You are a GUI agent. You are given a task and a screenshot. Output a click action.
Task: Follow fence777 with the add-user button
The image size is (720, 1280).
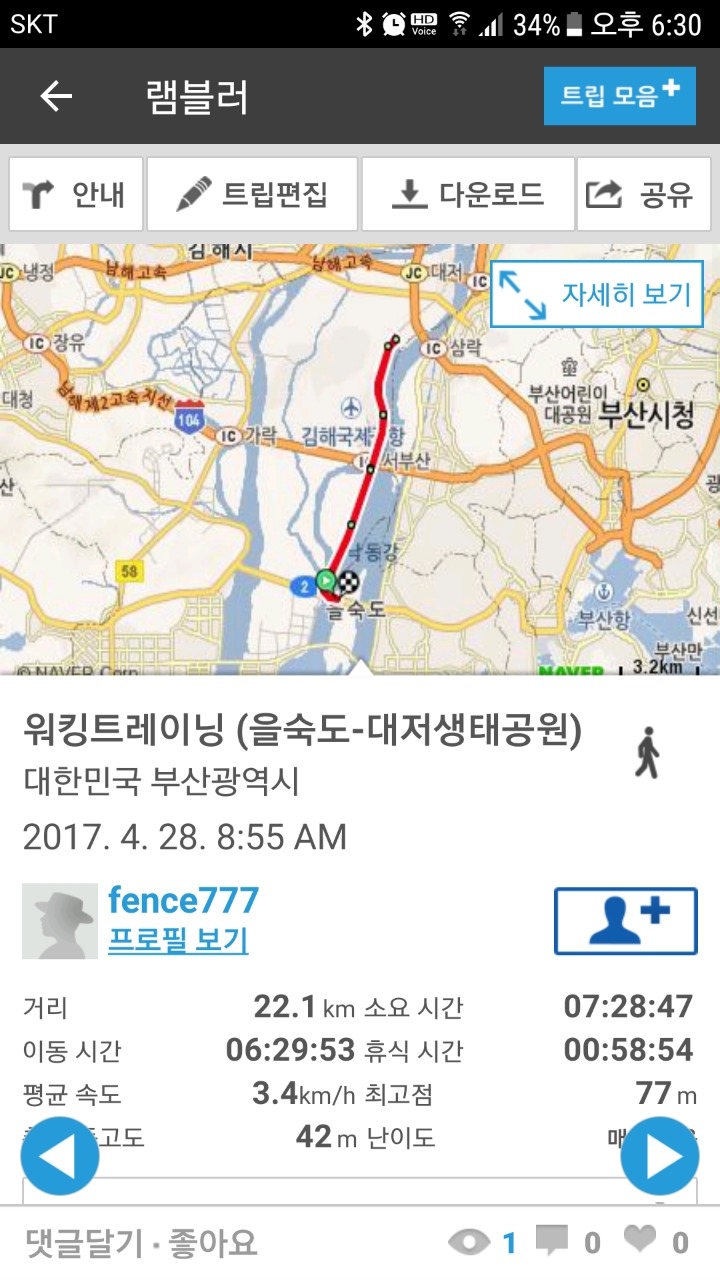(626, 920)
